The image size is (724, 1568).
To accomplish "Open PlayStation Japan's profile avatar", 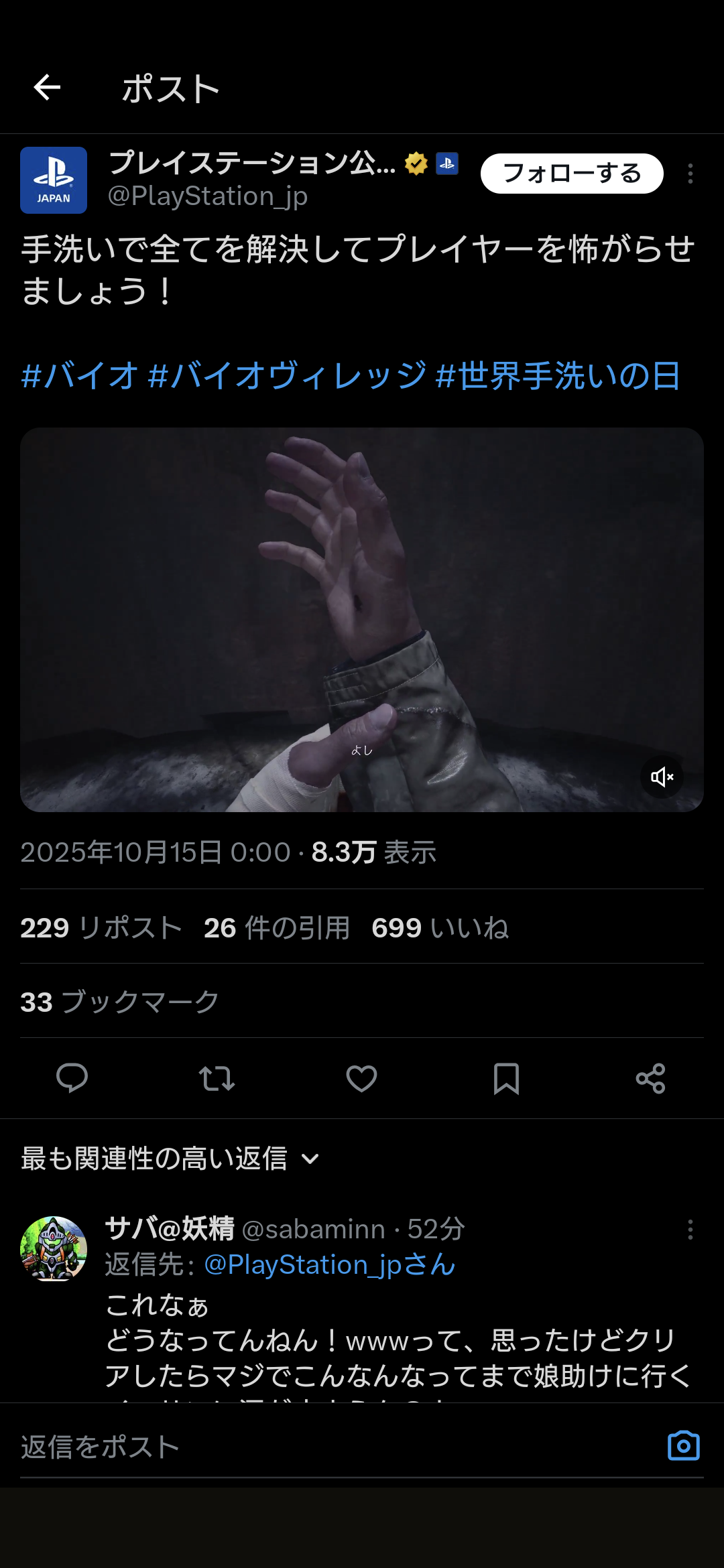I will (54, 180).
